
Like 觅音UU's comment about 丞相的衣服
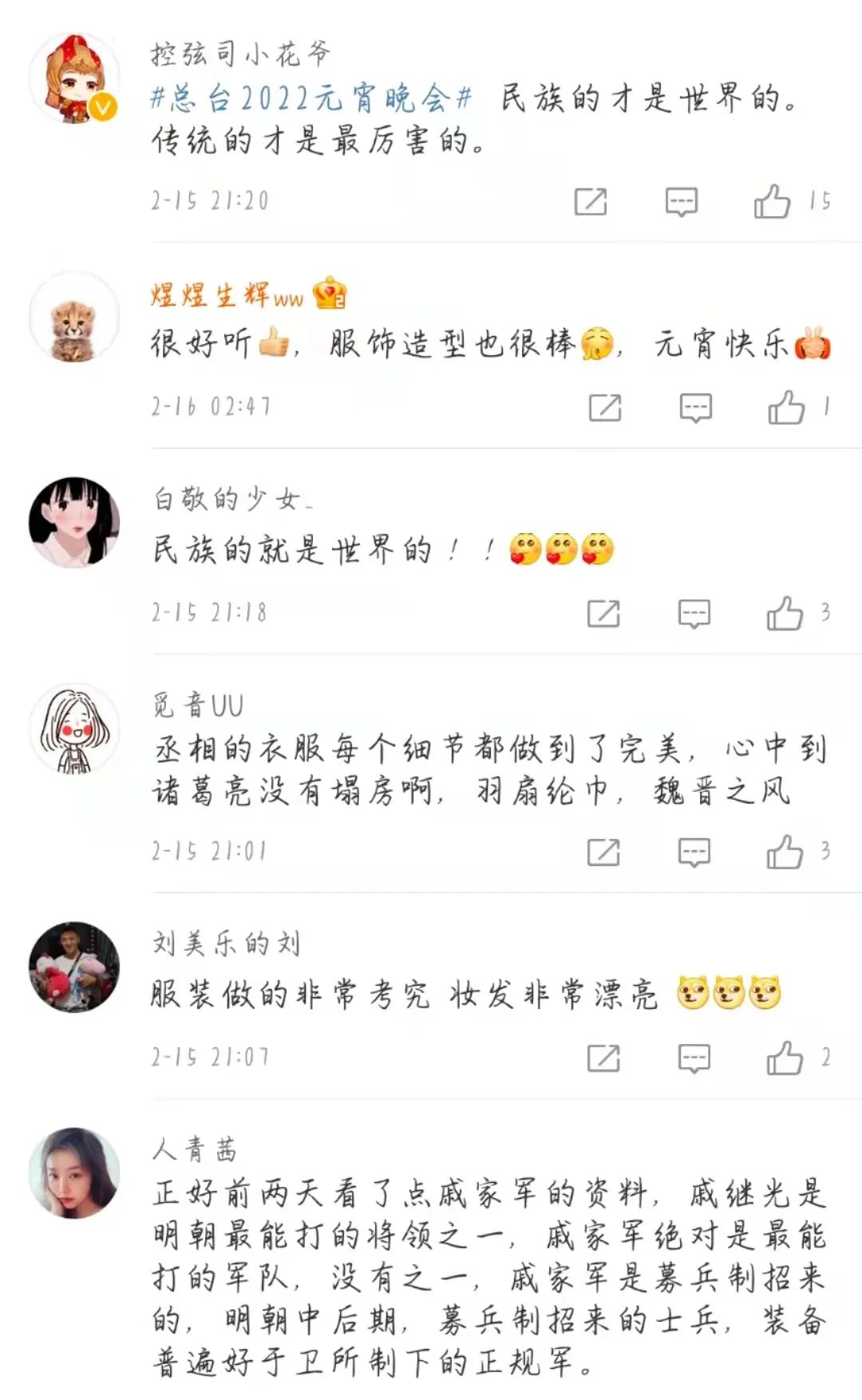[x=785, y=852]
